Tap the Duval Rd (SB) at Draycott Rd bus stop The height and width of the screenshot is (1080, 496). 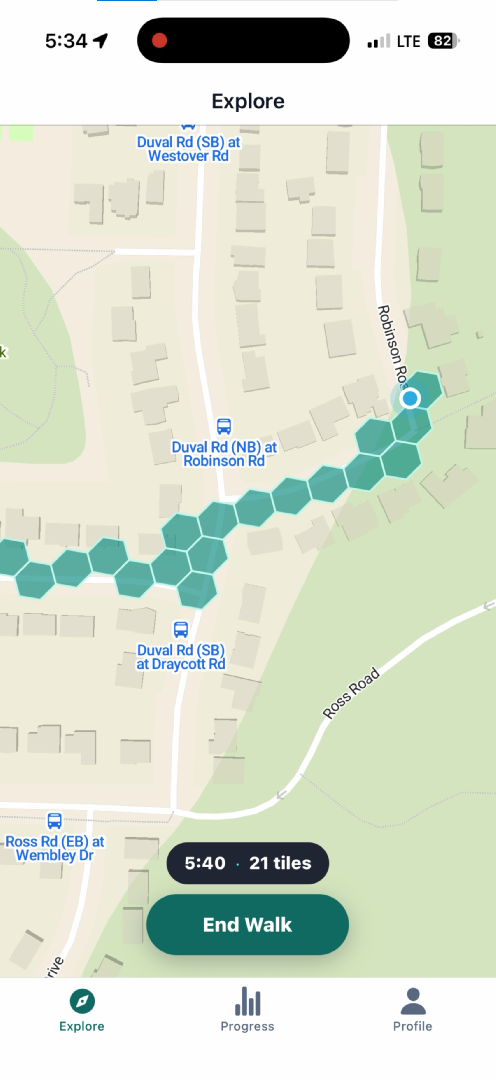point(180,629)
